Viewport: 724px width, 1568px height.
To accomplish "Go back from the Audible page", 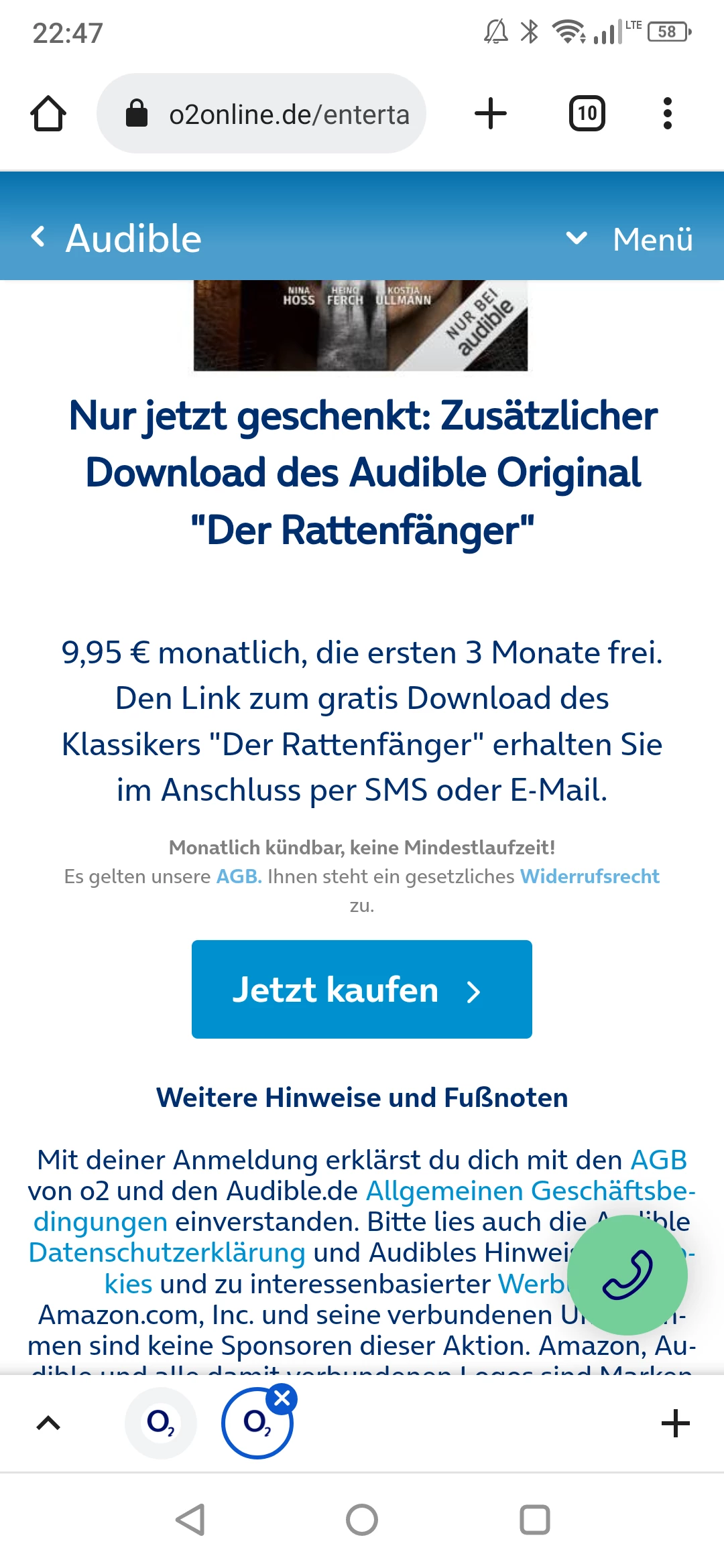I will [39, 237].
